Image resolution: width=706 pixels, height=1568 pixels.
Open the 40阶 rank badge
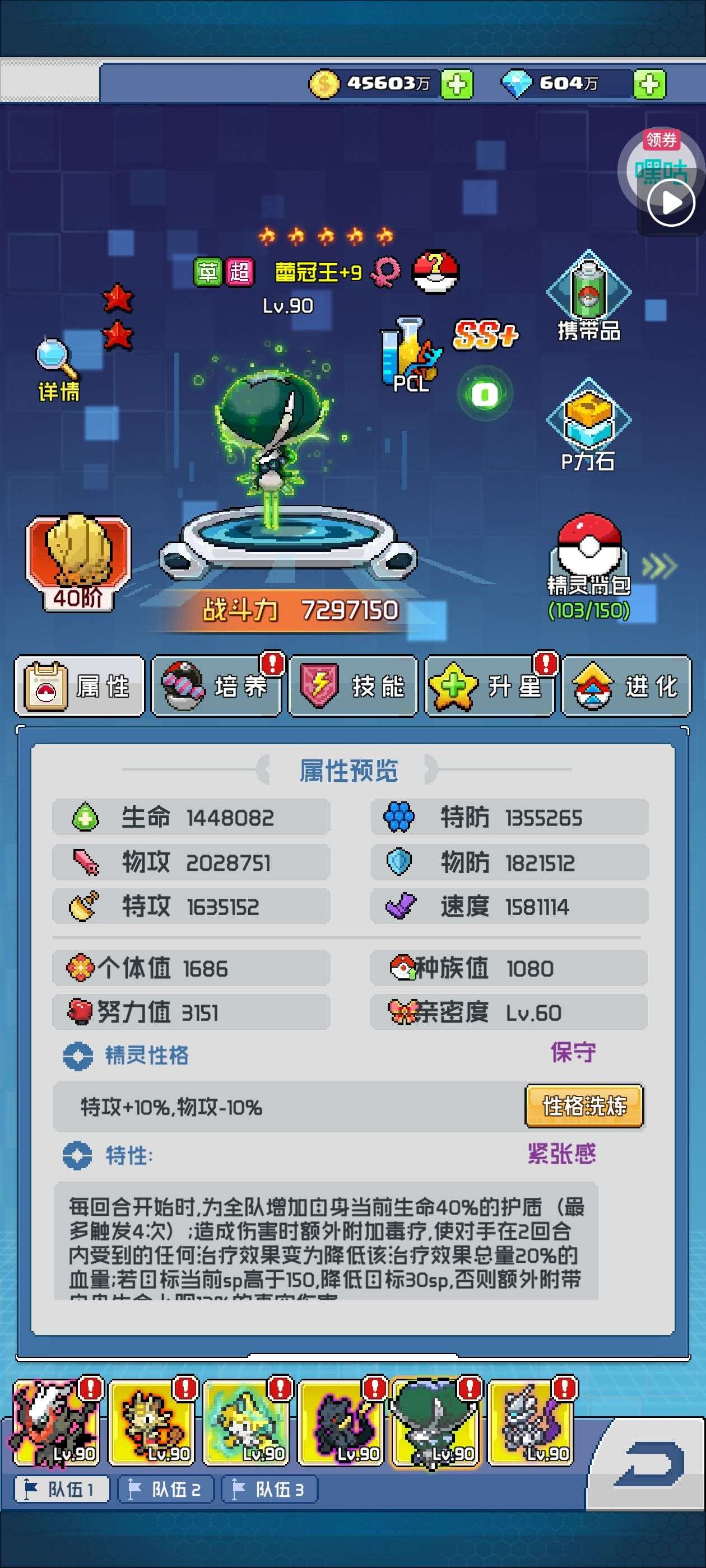click(78, 561)
